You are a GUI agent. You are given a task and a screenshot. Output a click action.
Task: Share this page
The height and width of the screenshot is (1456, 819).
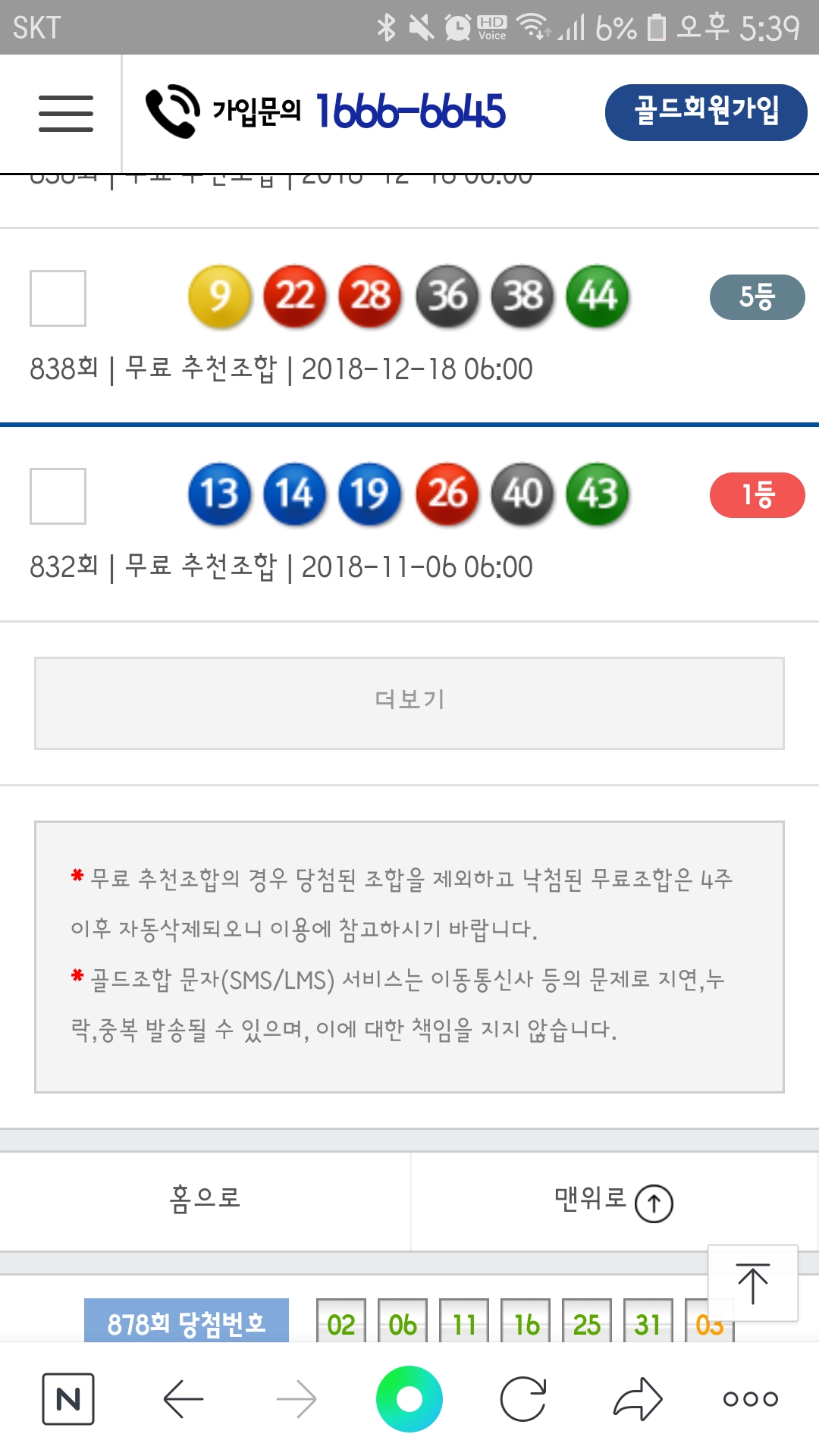pyautogui.click(x=637, y=1398)
